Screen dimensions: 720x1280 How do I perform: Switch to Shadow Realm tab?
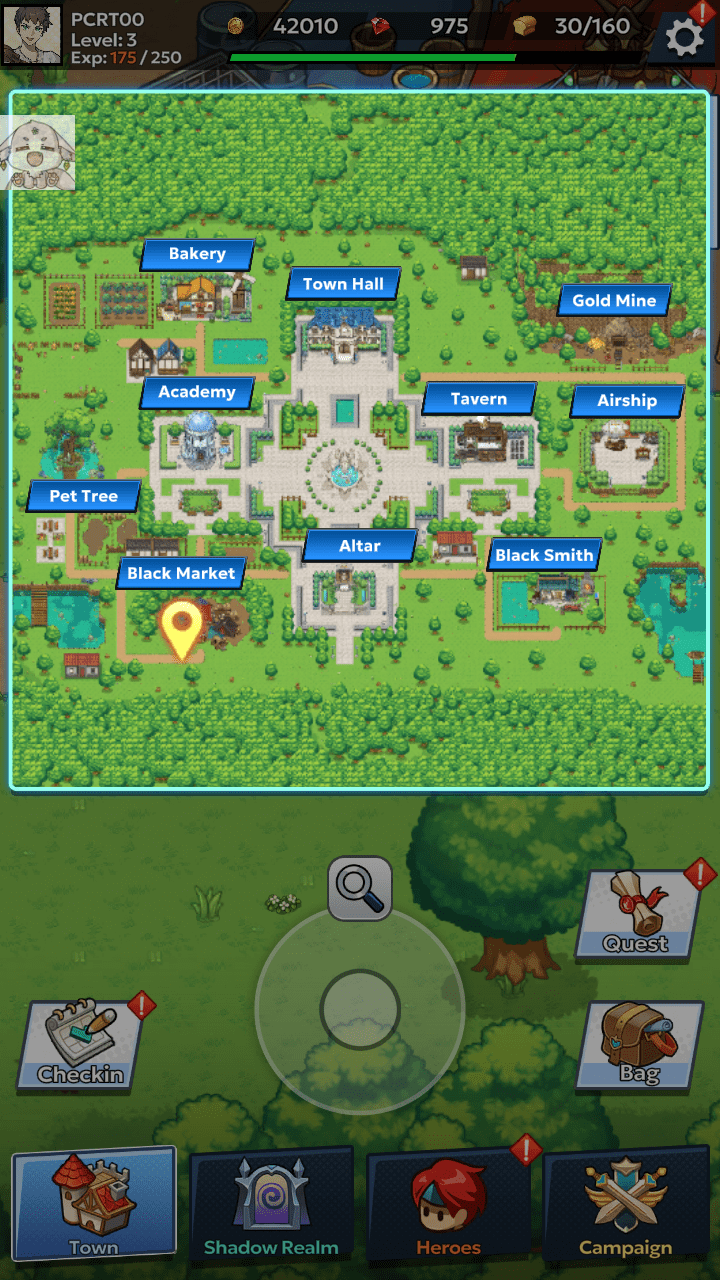(x=271, y=1207)
